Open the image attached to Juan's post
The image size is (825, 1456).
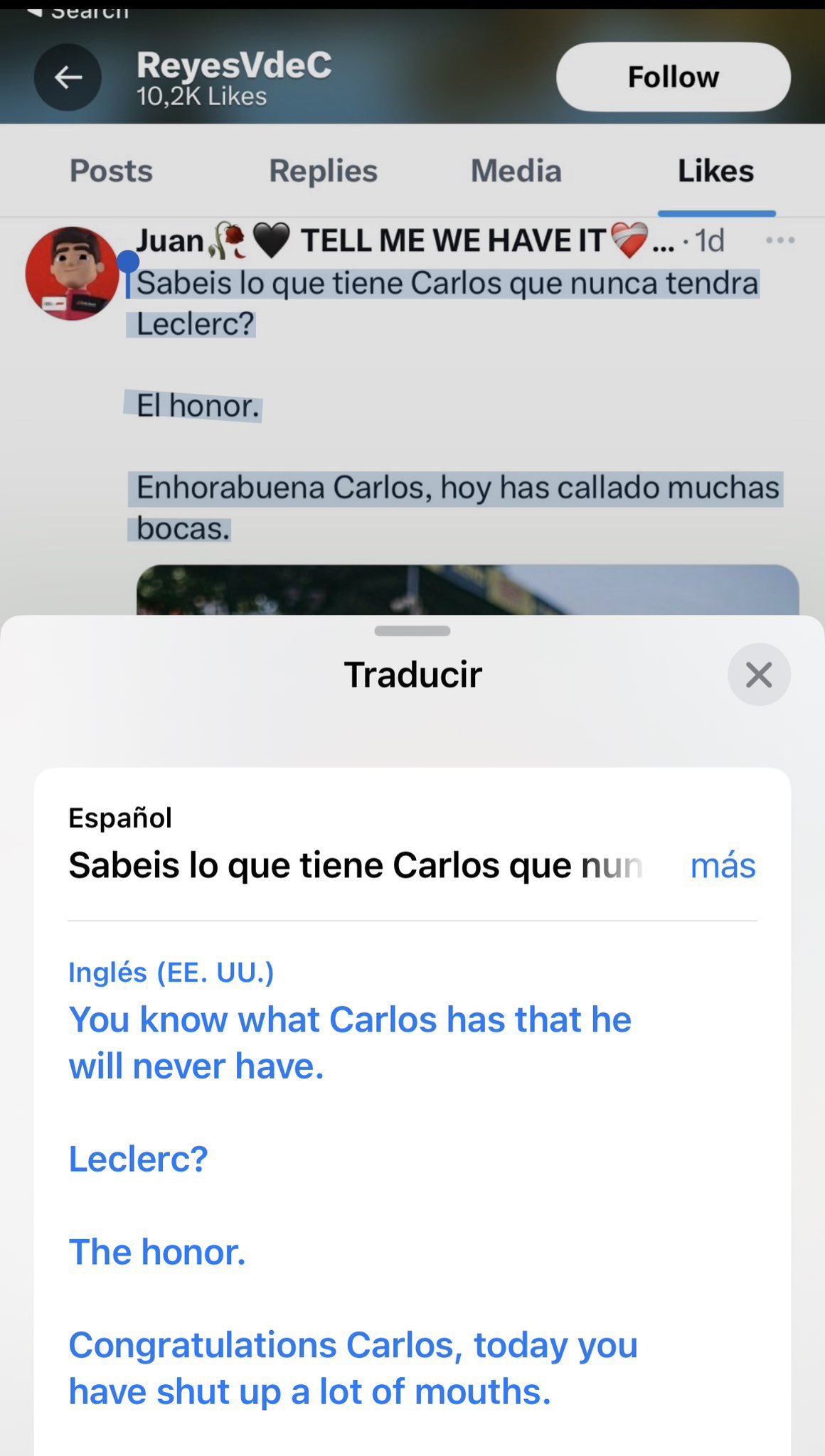[467, 590]
